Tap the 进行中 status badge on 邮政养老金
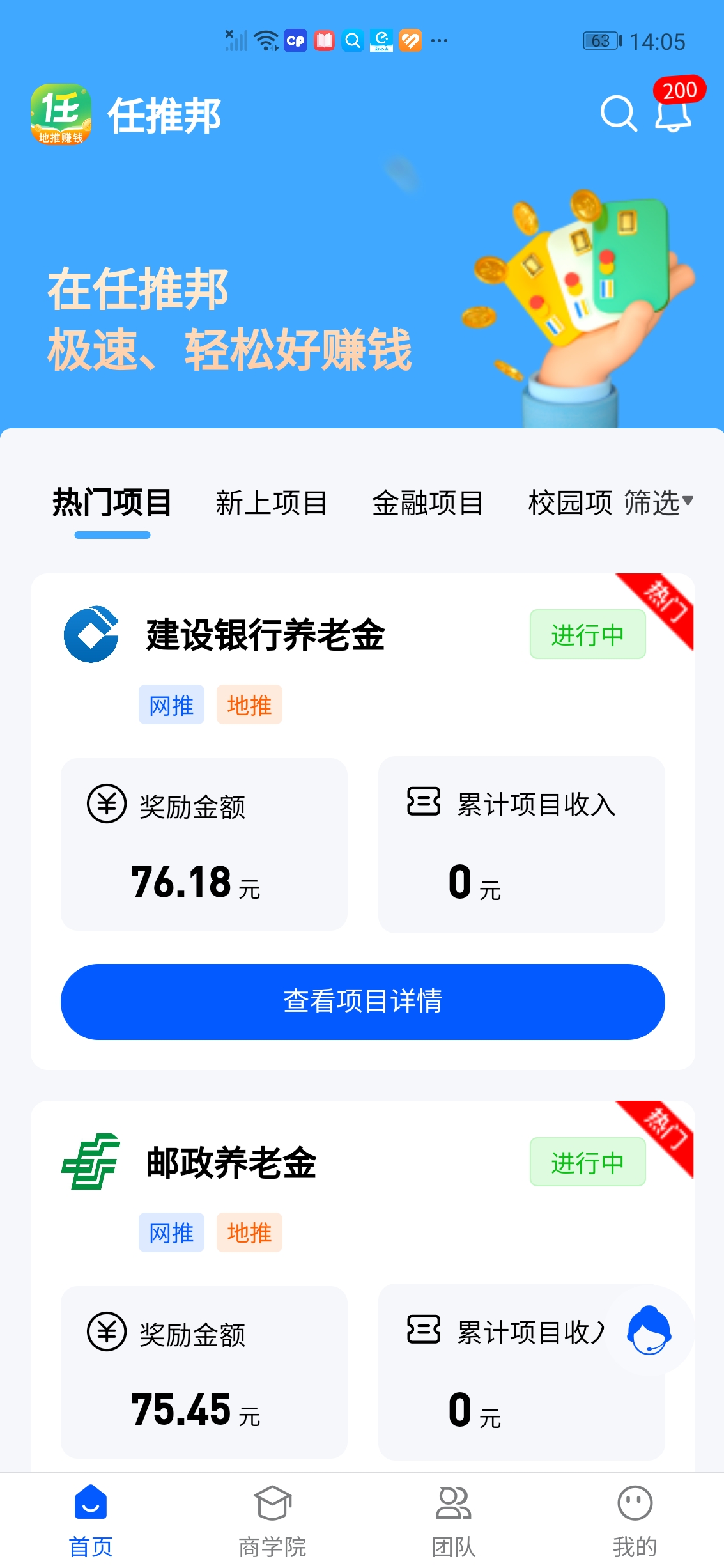 point(587,1162)
